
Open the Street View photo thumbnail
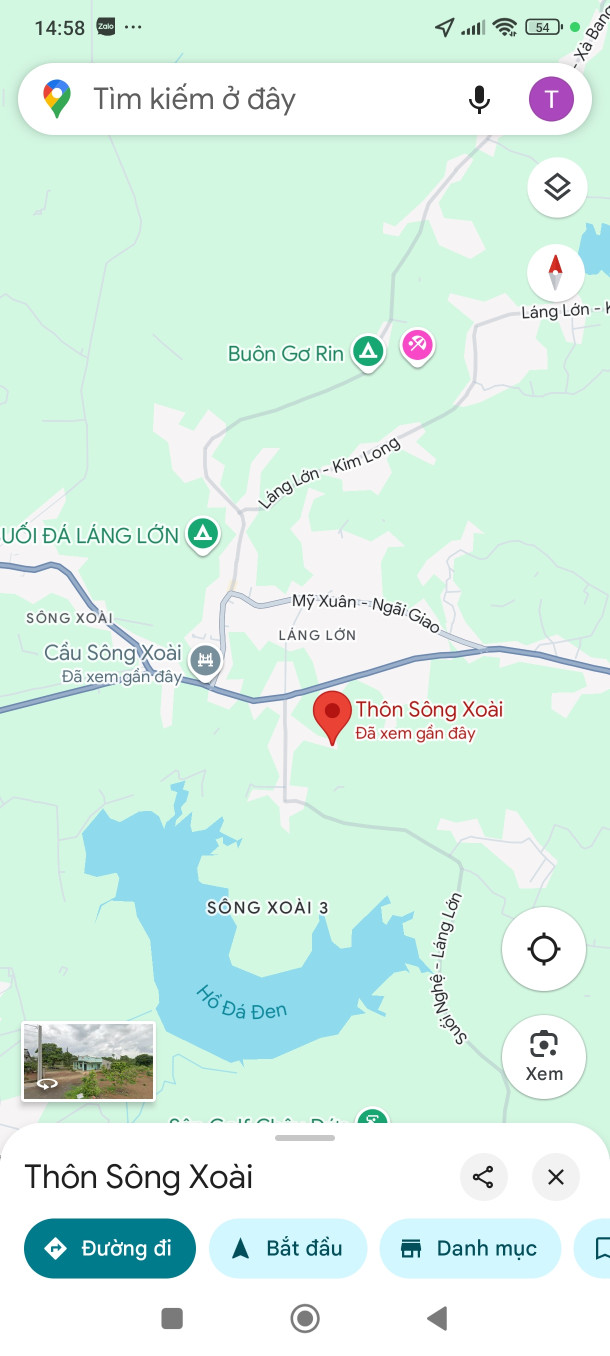point(89,1061)
